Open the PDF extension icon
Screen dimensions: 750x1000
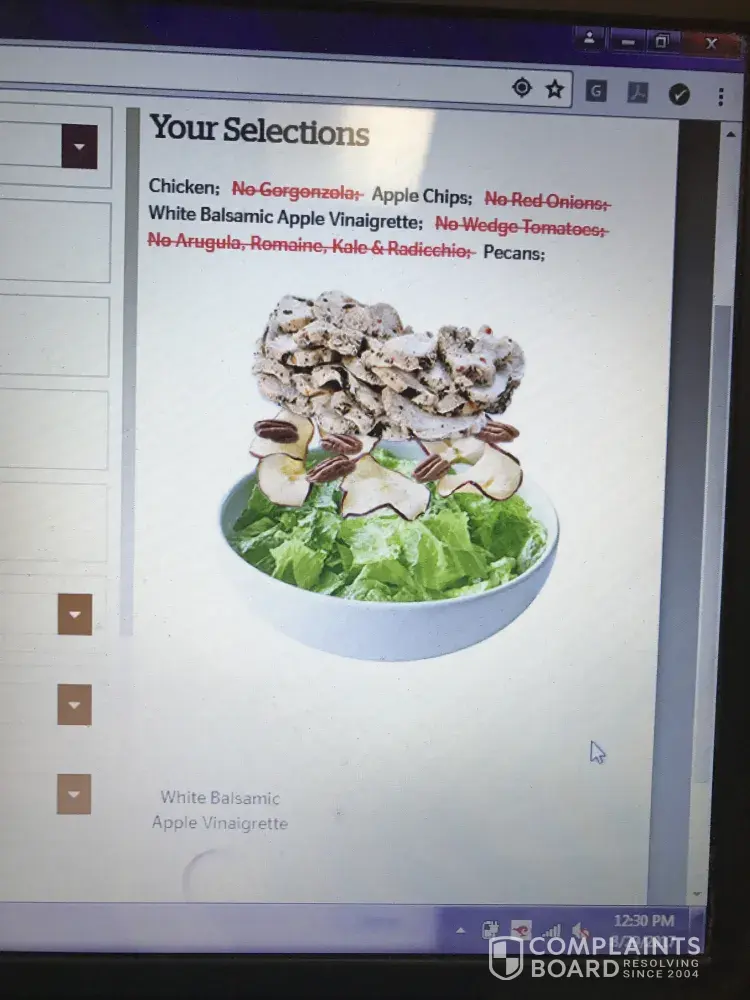tap(637, 93)
